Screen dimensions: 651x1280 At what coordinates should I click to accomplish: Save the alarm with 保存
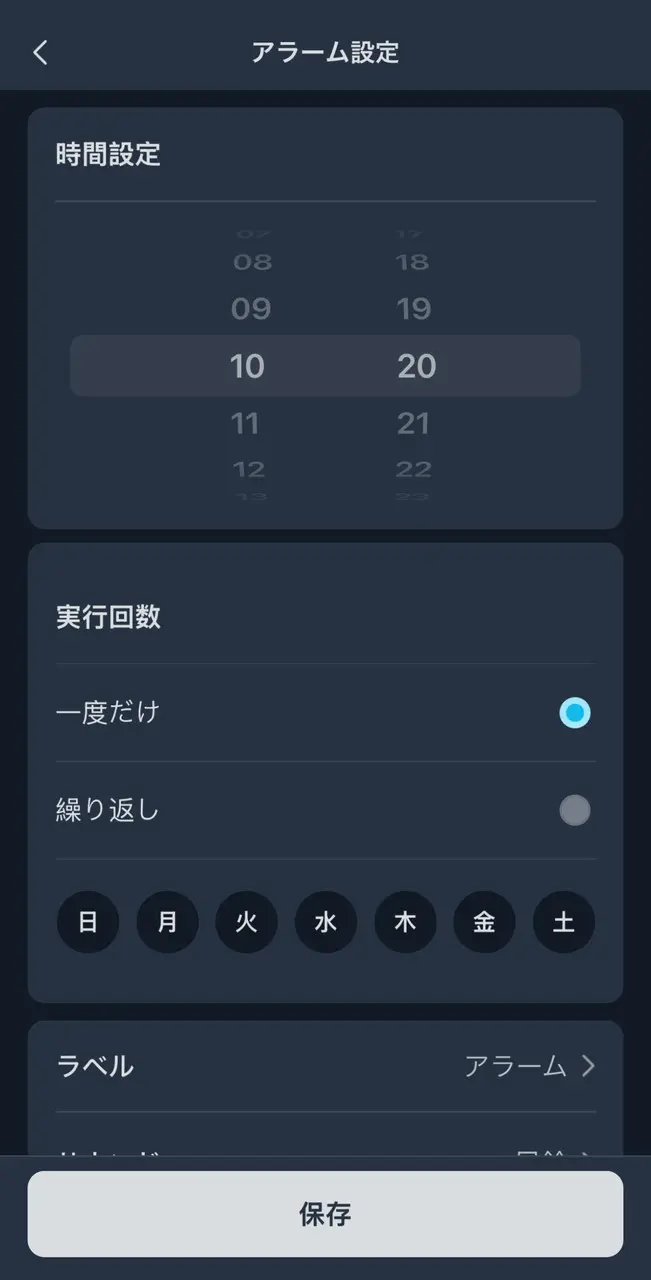(325, 1214)
